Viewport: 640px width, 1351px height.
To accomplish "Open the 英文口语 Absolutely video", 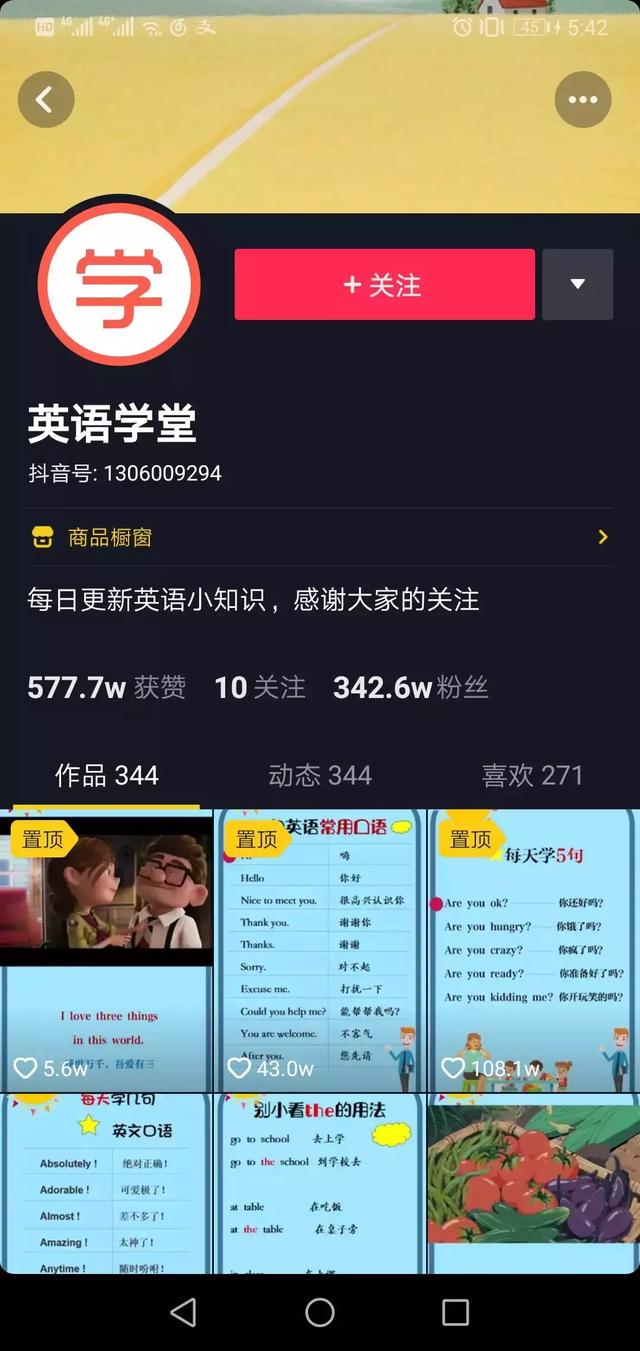I will click(x=107, y=1185).
